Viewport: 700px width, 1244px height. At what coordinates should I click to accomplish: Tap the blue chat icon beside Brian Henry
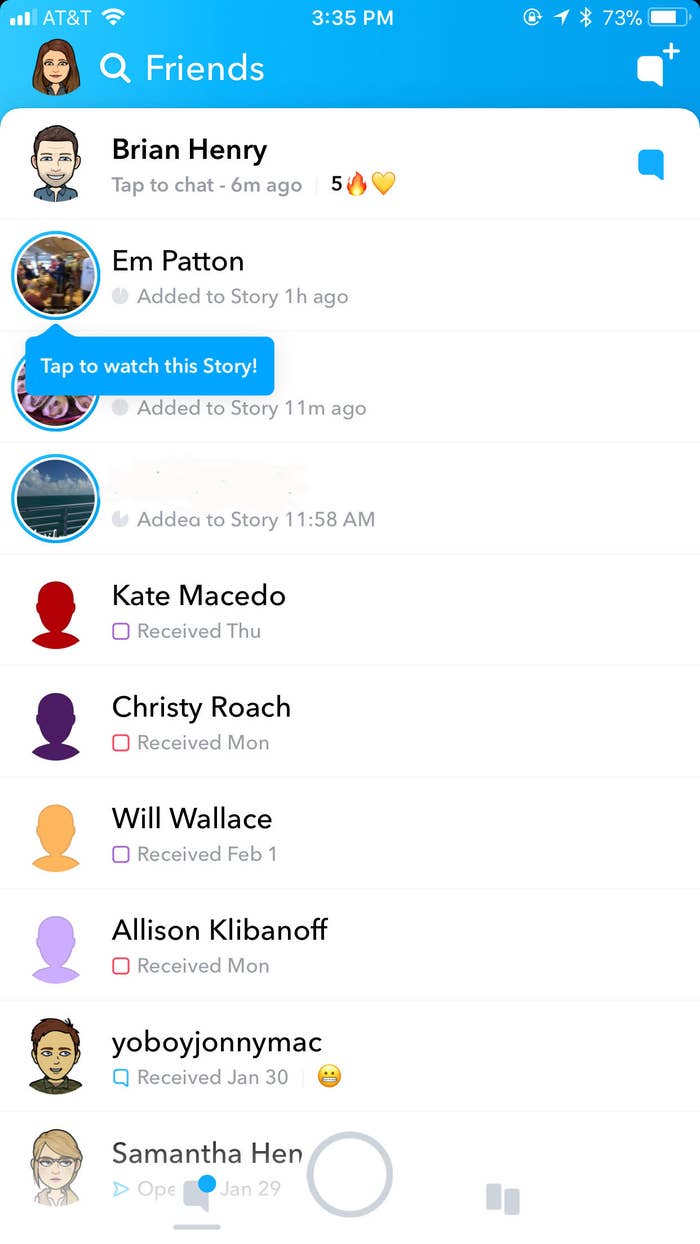[651, 164]
